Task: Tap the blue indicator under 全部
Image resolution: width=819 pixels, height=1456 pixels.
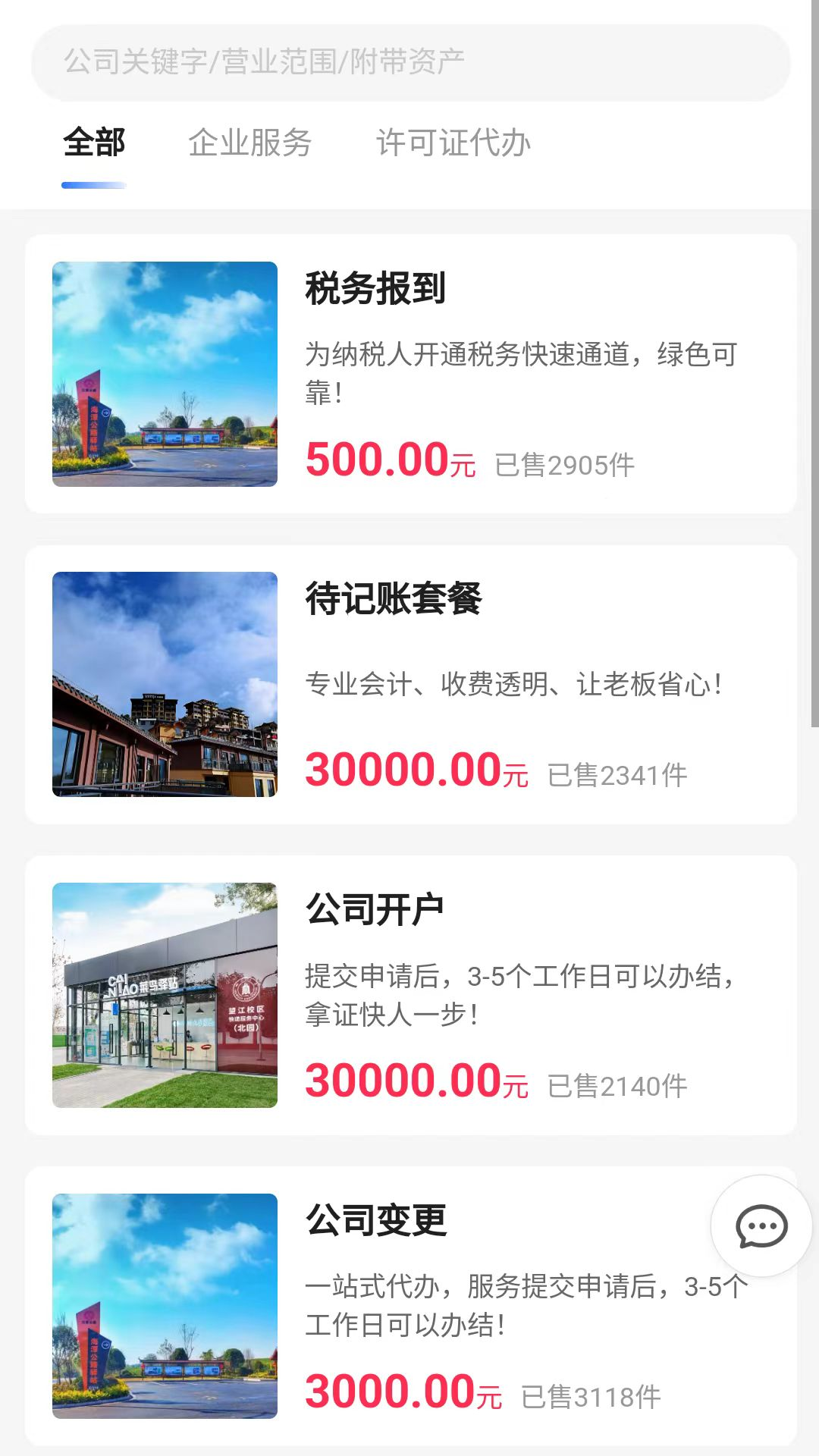Action: point(93,183)
